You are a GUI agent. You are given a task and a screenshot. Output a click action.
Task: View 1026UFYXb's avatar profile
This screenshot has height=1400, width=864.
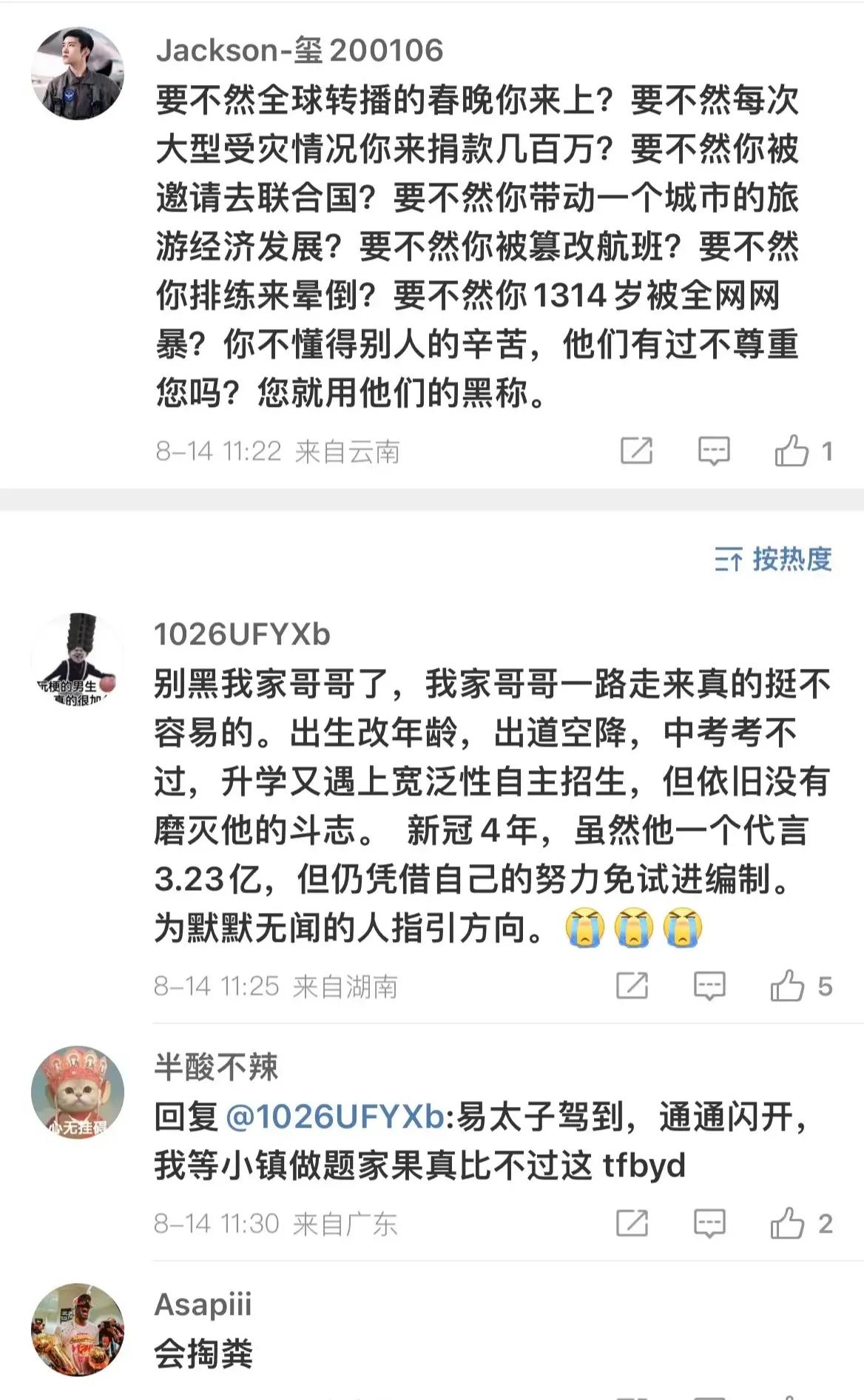[x=77, y=659]
